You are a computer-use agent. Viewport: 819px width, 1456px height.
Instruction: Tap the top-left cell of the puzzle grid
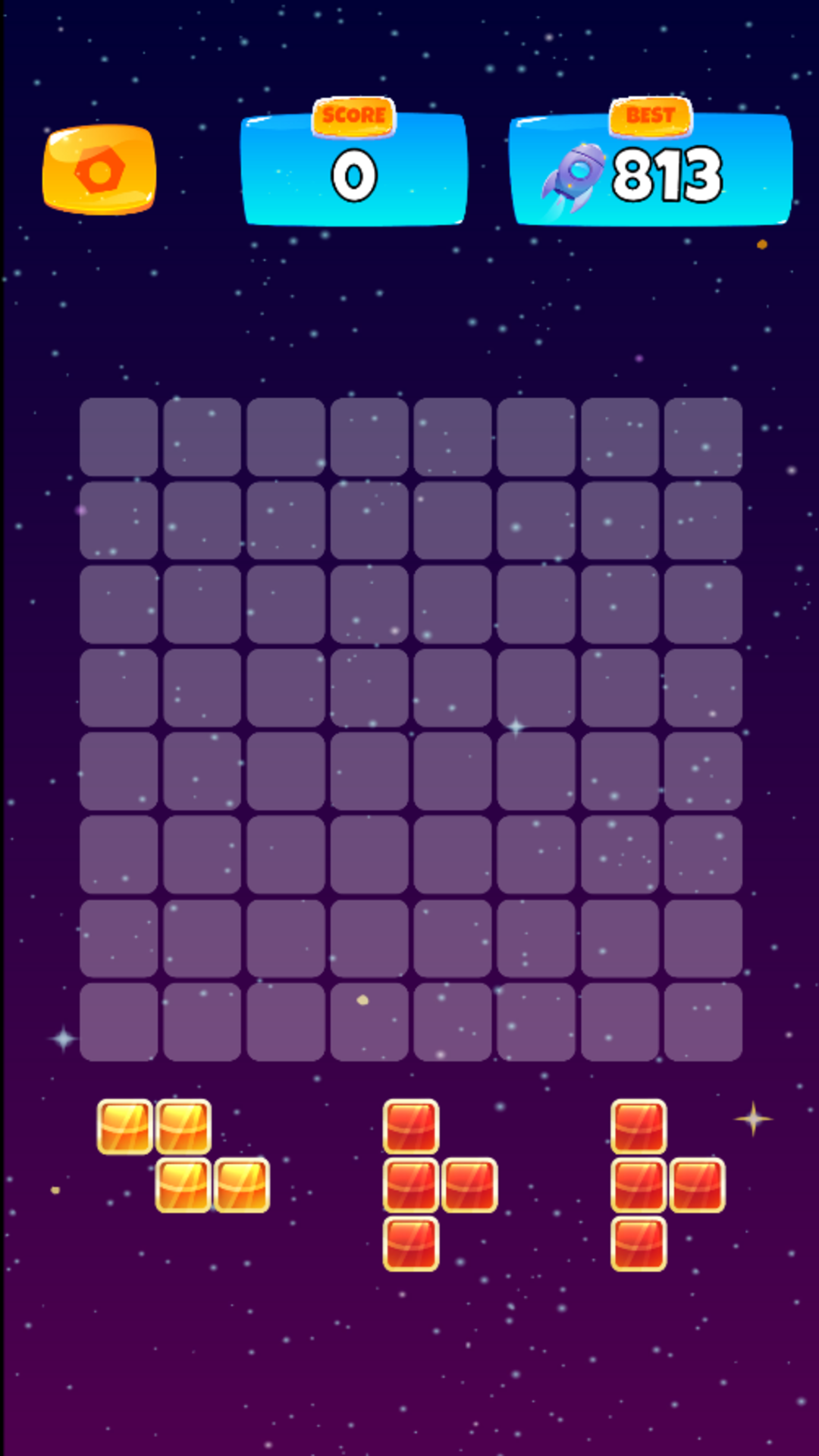pos(118,436)
